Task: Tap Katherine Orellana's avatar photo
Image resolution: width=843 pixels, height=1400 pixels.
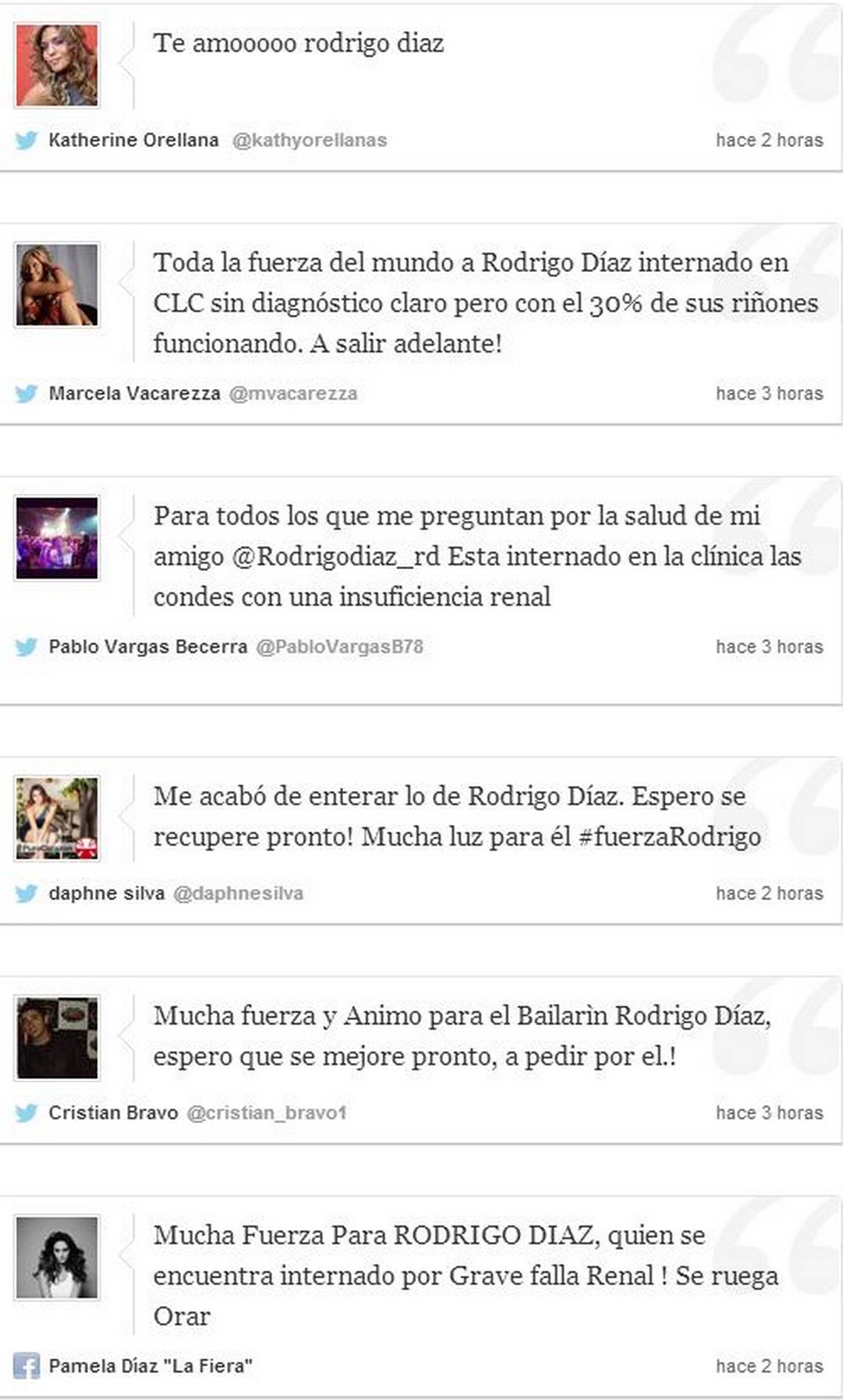Action: (57, 66)
